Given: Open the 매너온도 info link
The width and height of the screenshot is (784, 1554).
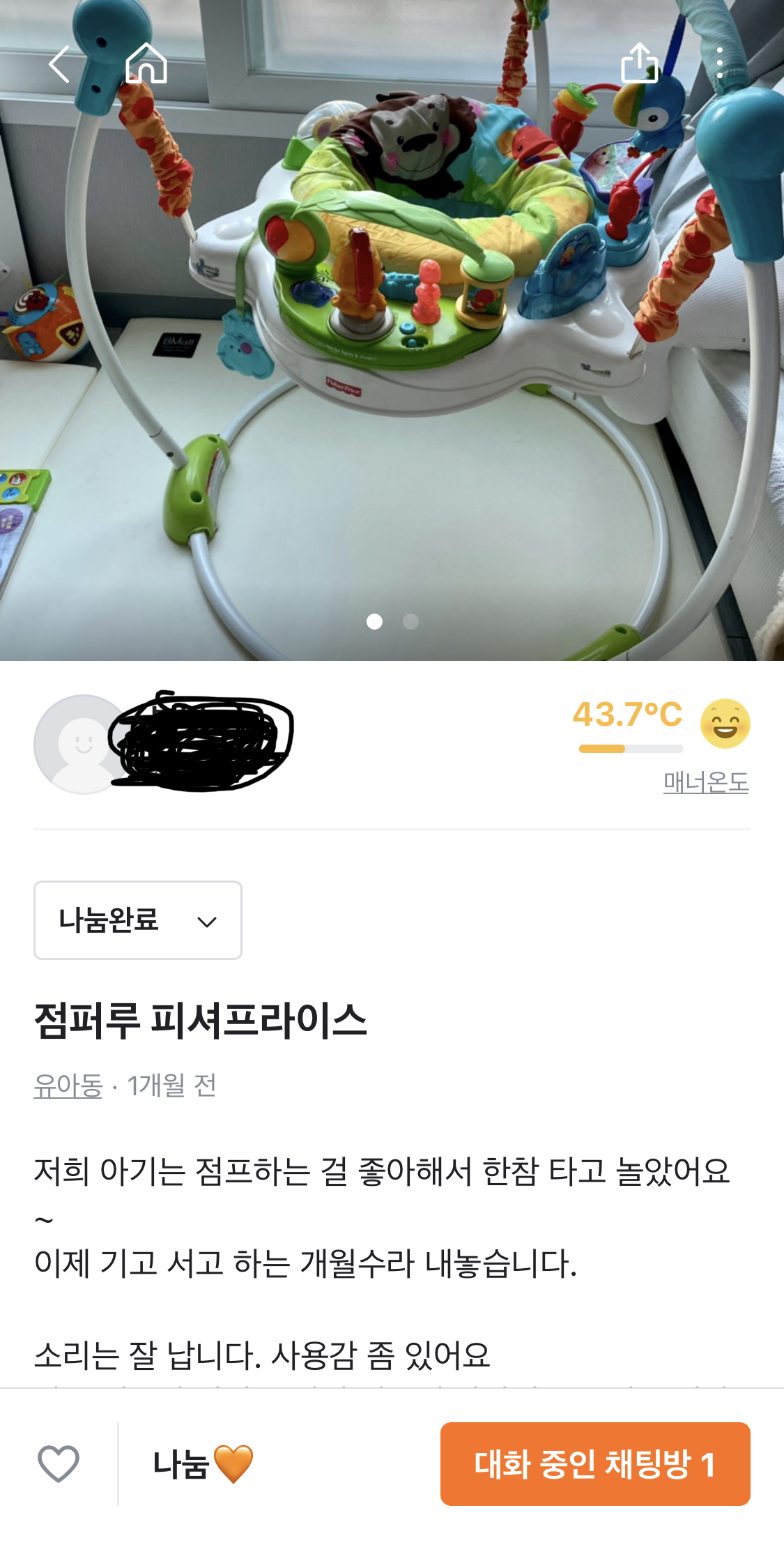Looking at the screenshot, I should (705, 782).
